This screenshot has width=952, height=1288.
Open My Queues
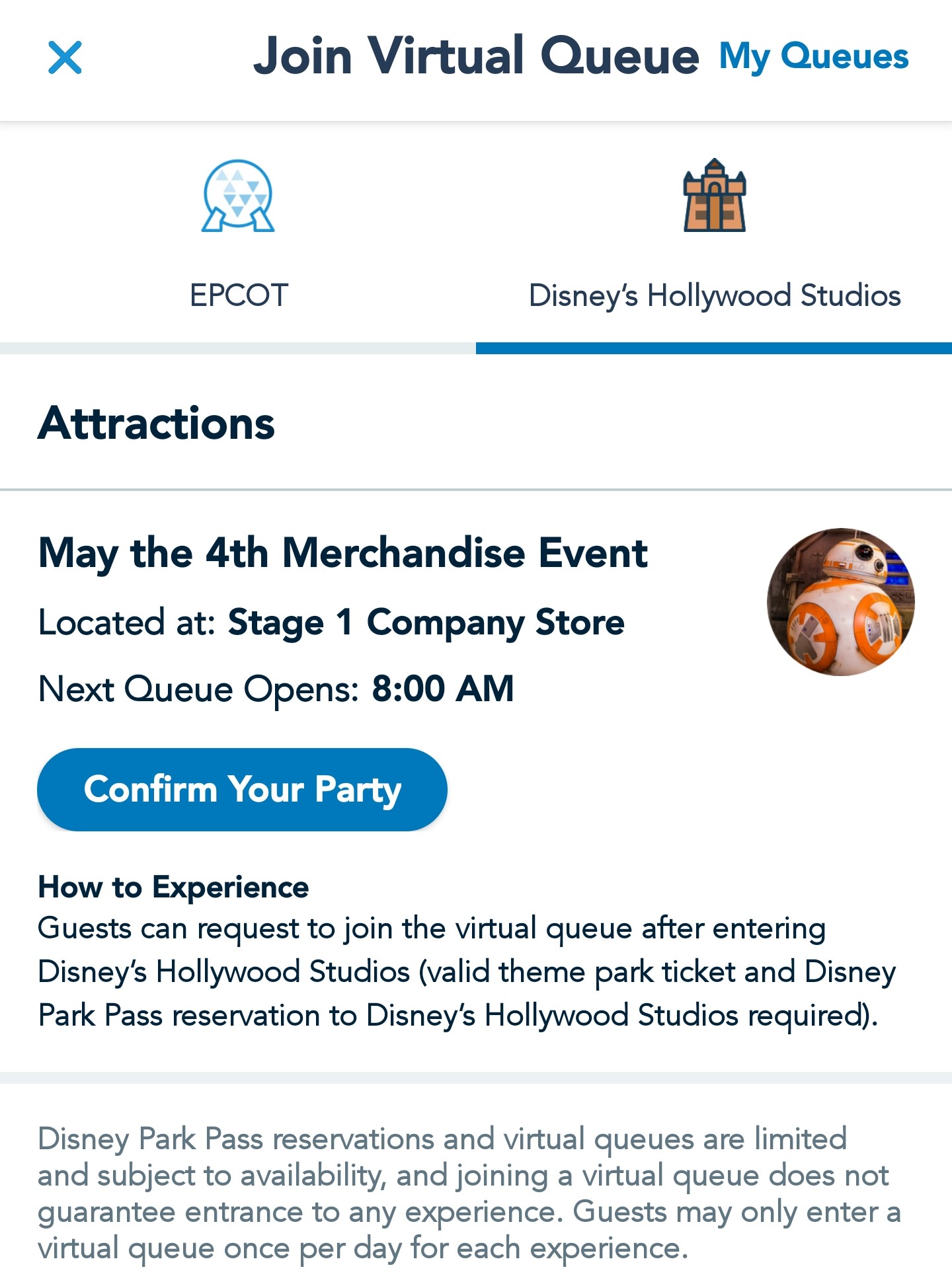(813, 57)
